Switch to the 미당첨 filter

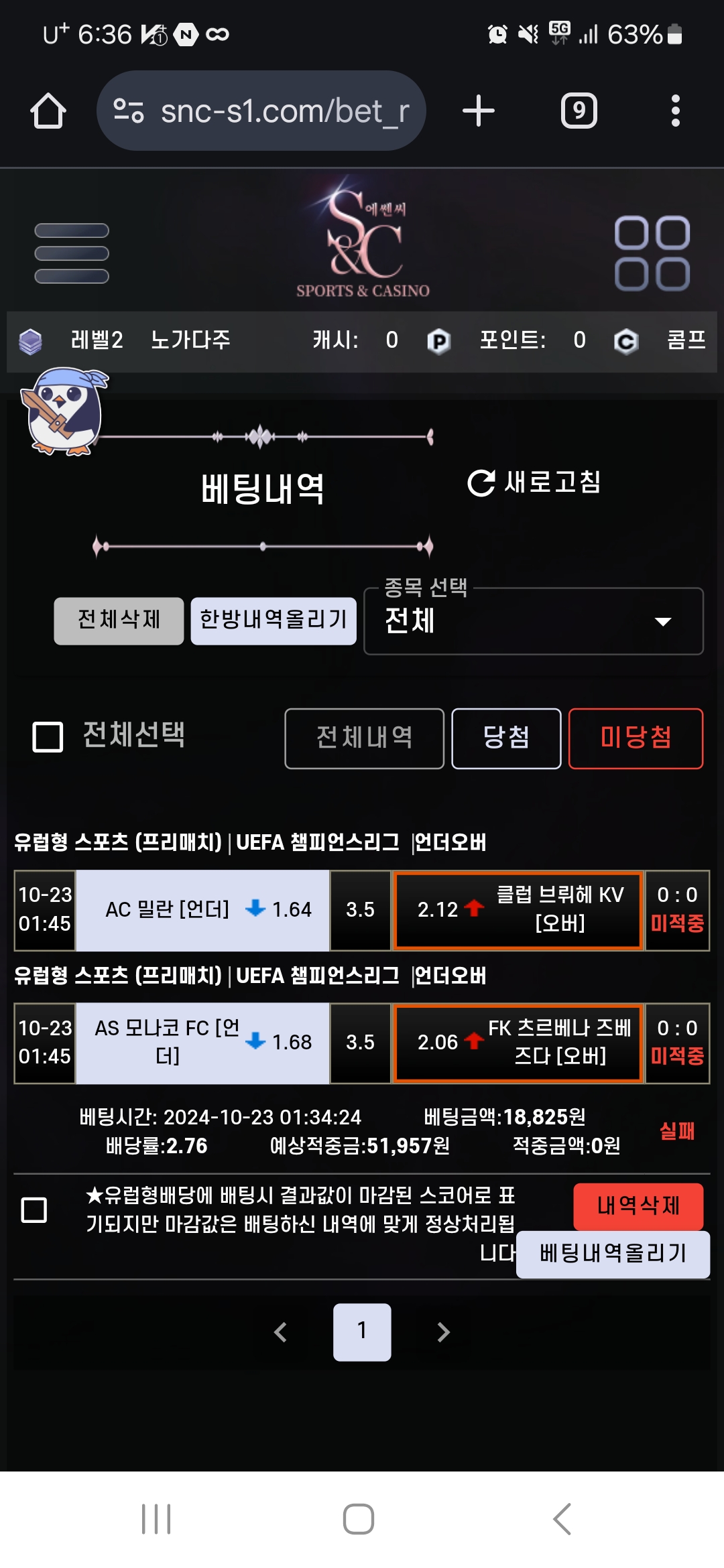tap(636, 738)
